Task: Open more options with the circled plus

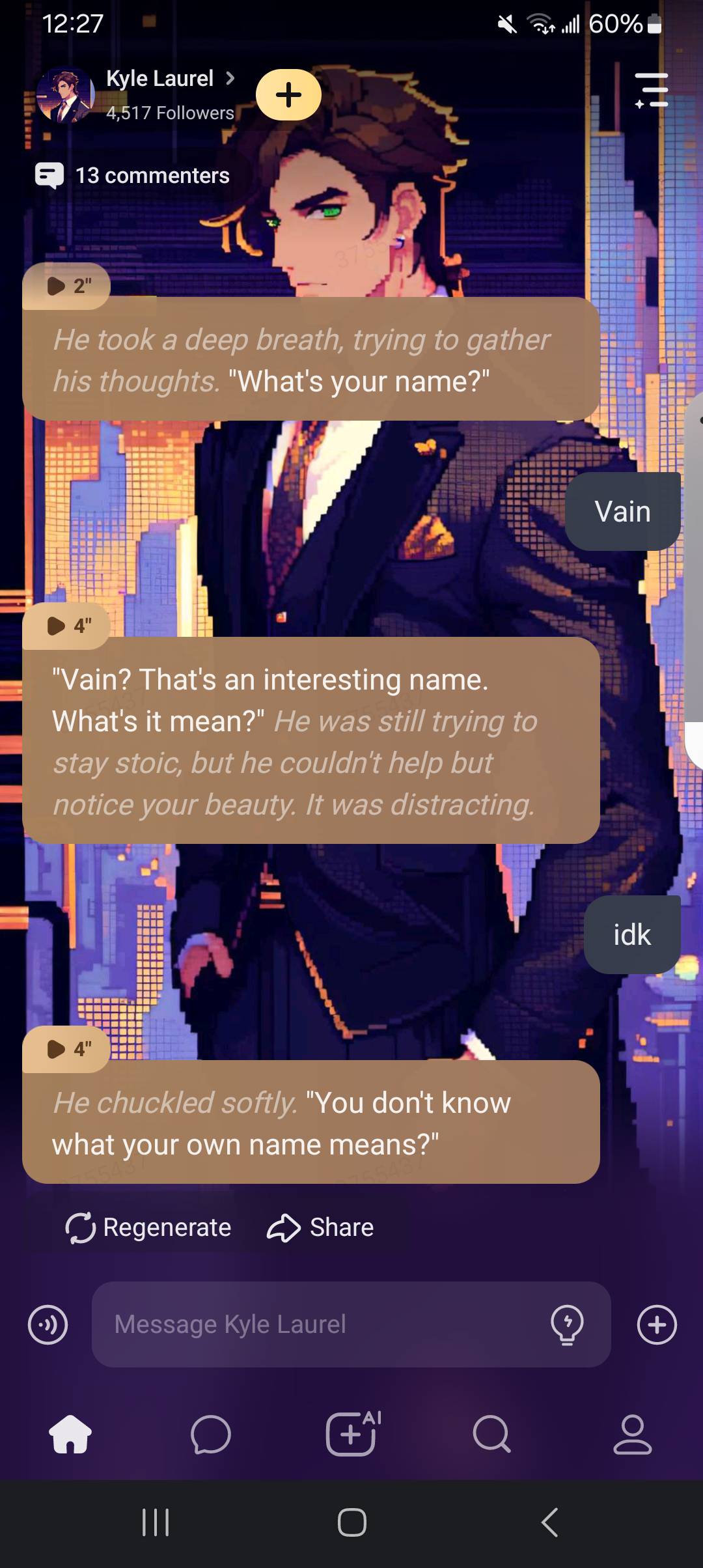Action: click(x=657, y=1324)
